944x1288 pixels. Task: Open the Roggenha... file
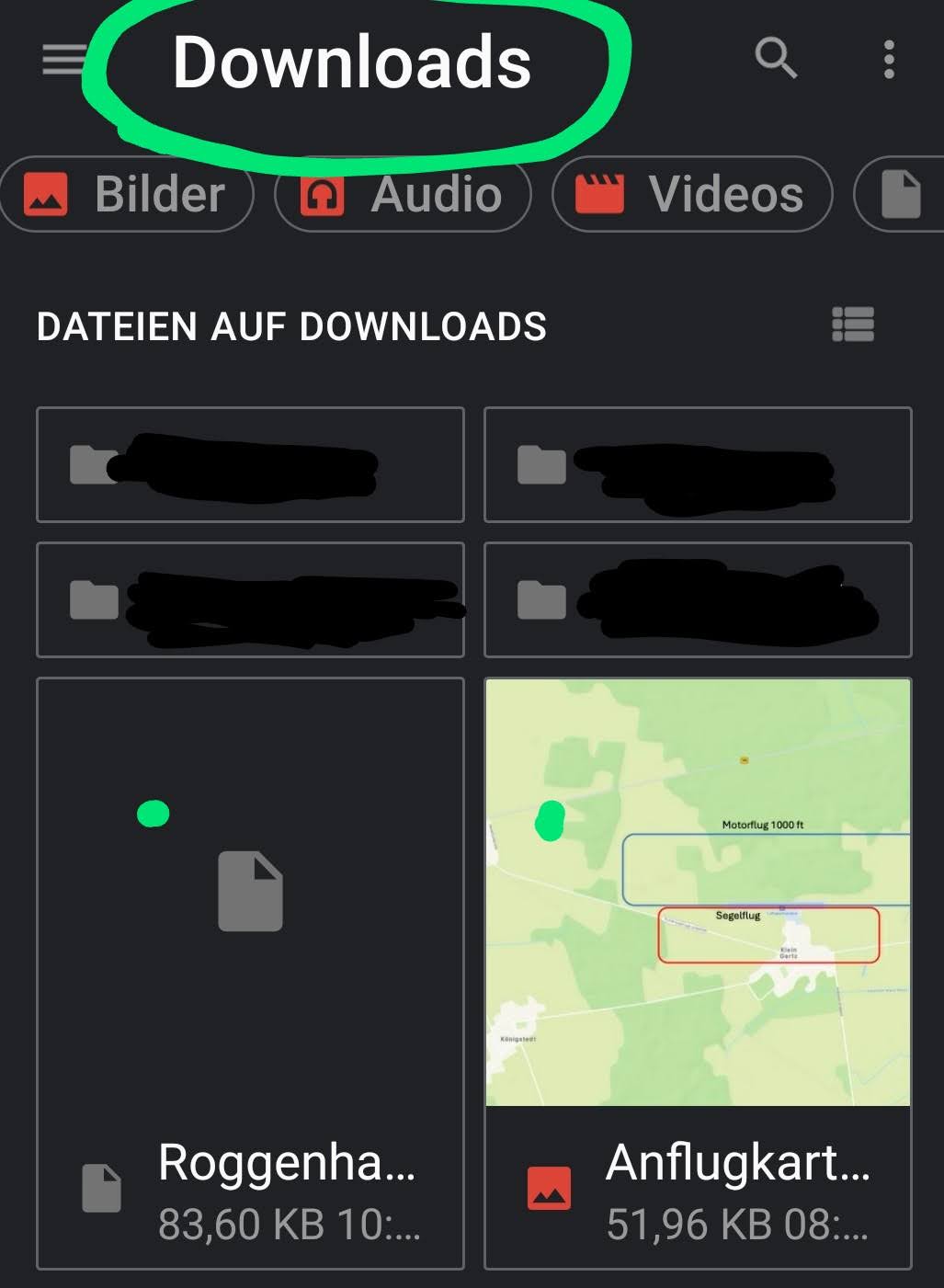[250, 973]
